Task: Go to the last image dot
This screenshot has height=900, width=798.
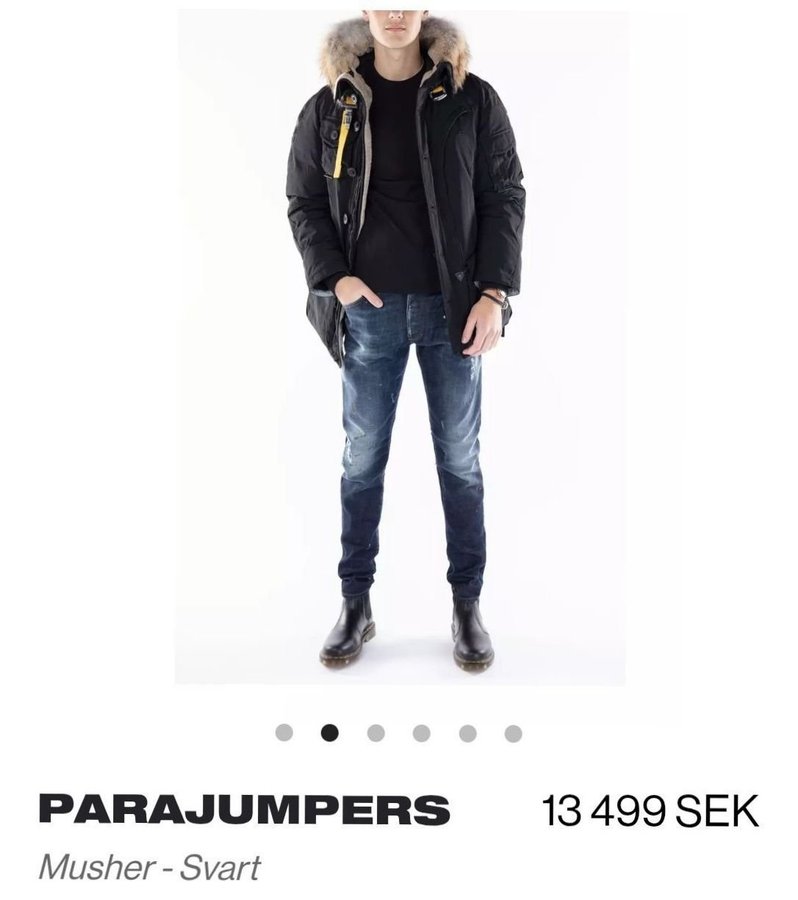Action: pos(513,733)
